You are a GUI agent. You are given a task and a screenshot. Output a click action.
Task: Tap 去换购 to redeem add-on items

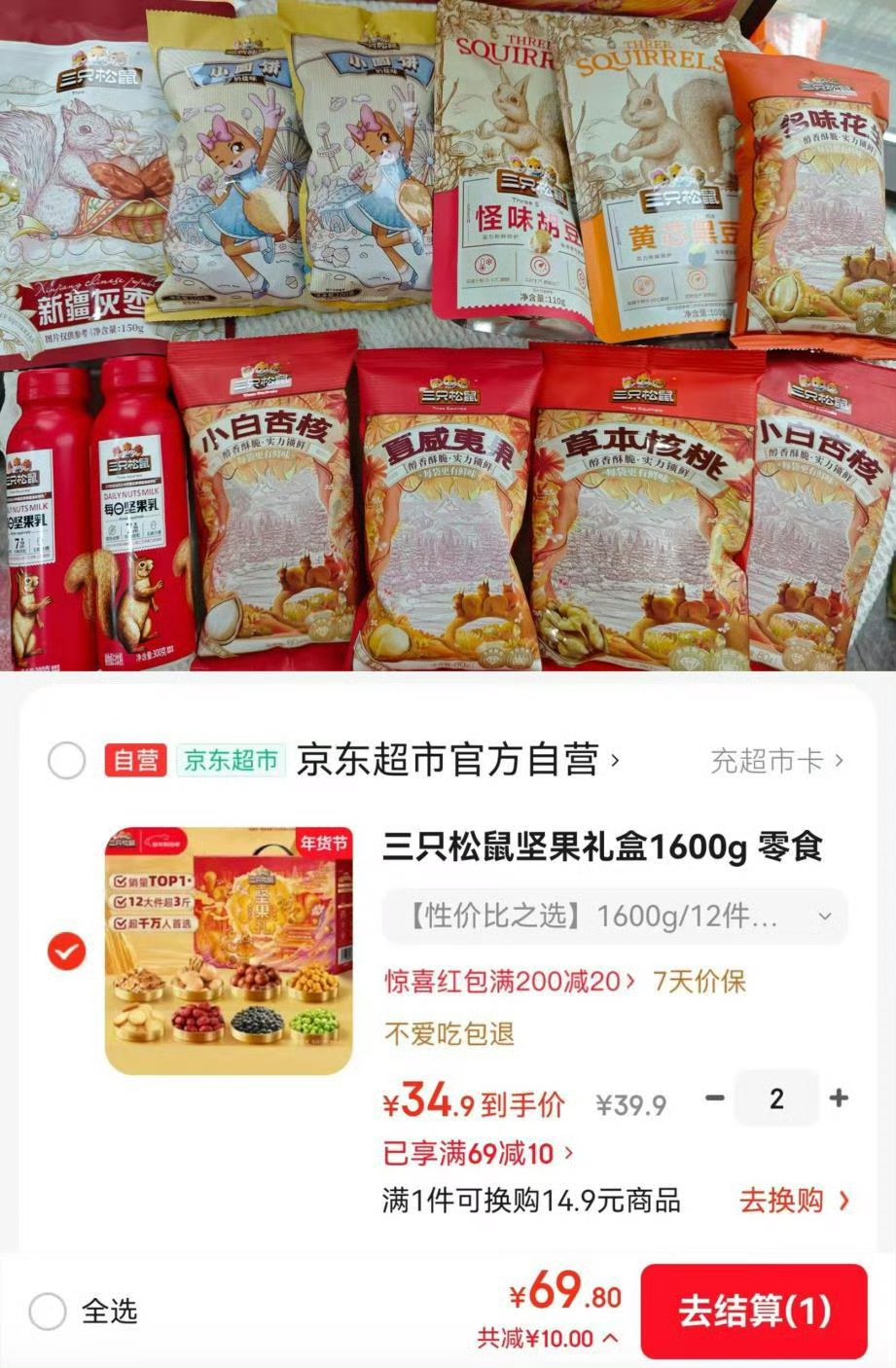click(x=794, y=1201)
